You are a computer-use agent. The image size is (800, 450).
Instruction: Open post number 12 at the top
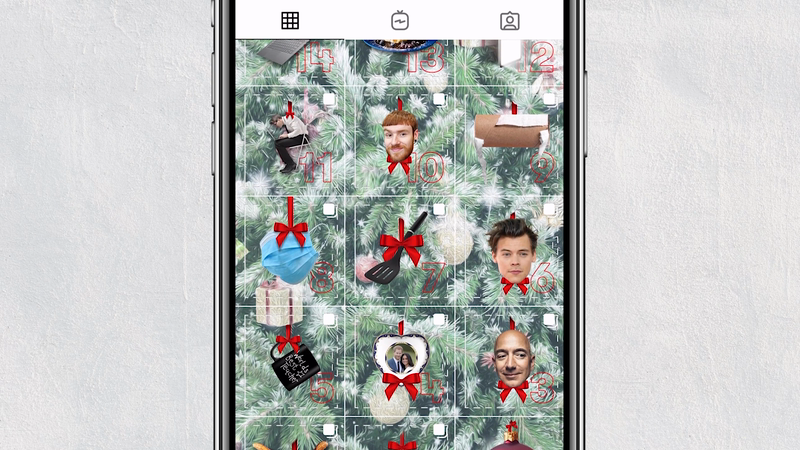(x=509, y=62)
